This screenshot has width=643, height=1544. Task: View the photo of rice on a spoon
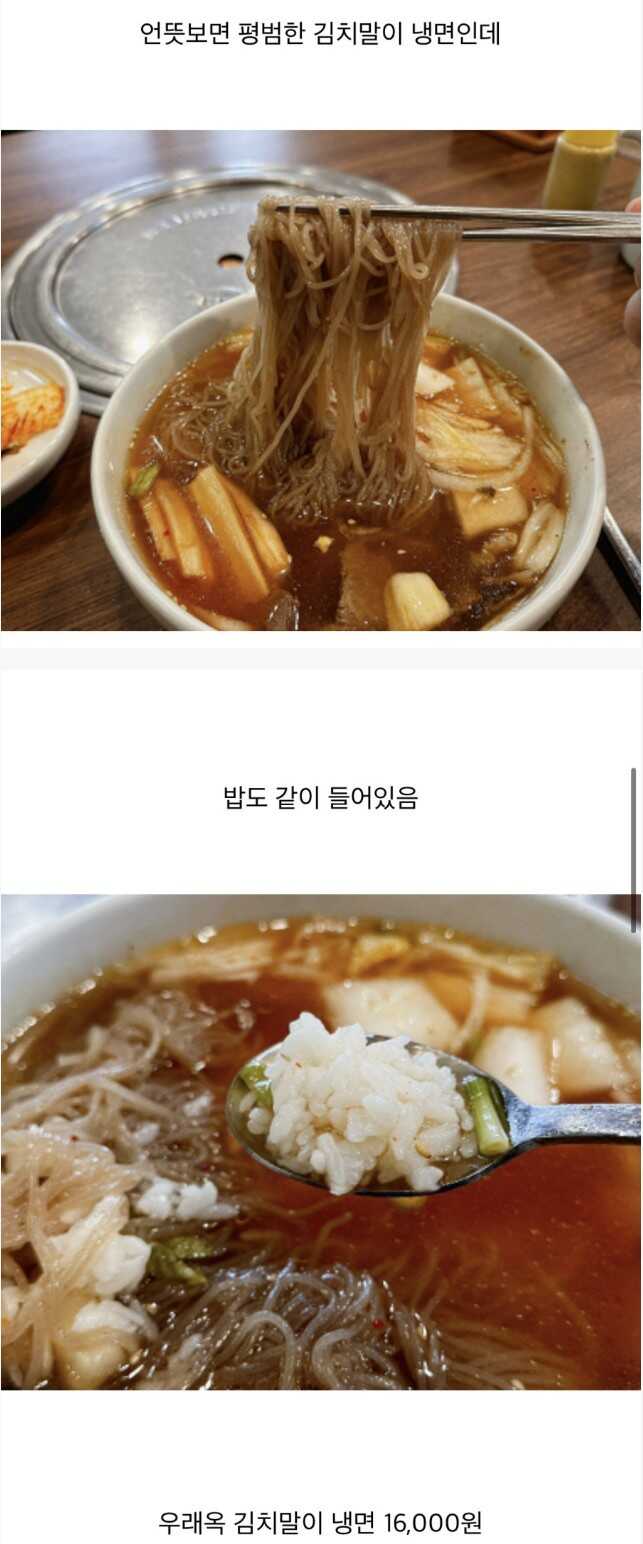coord(321,1141)
